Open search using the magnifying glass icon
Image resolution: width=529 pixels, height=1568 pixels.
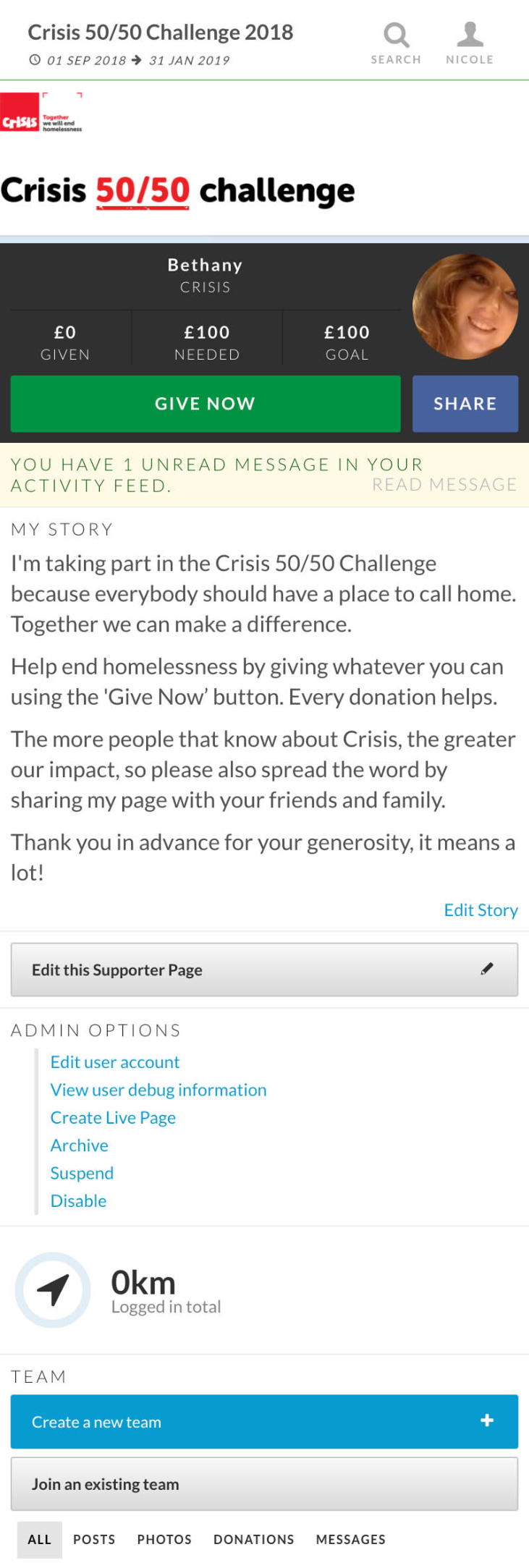click(x=396, y=34)
